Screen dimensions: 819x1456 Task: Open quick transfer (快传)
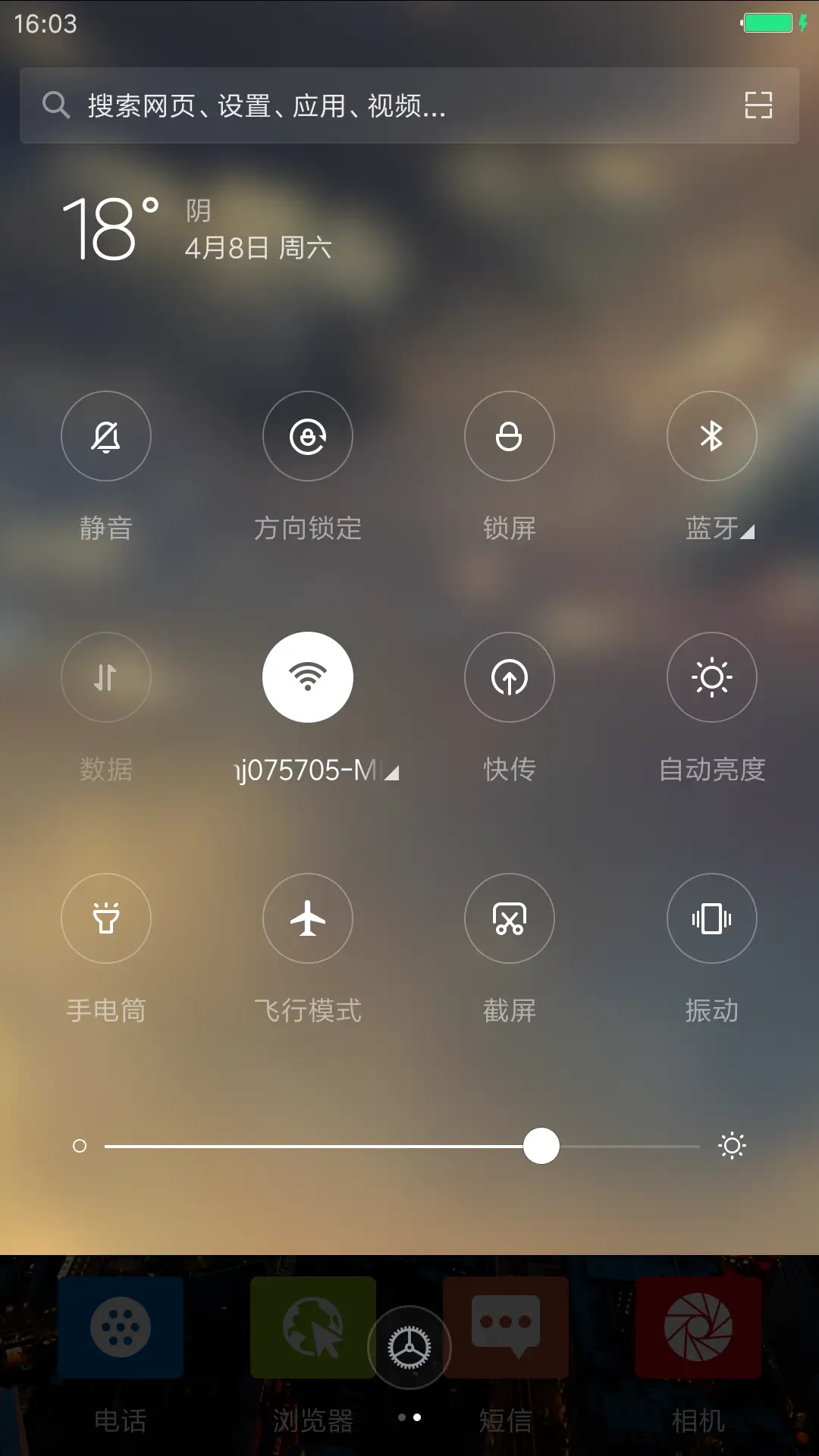(x=510, y=677)
